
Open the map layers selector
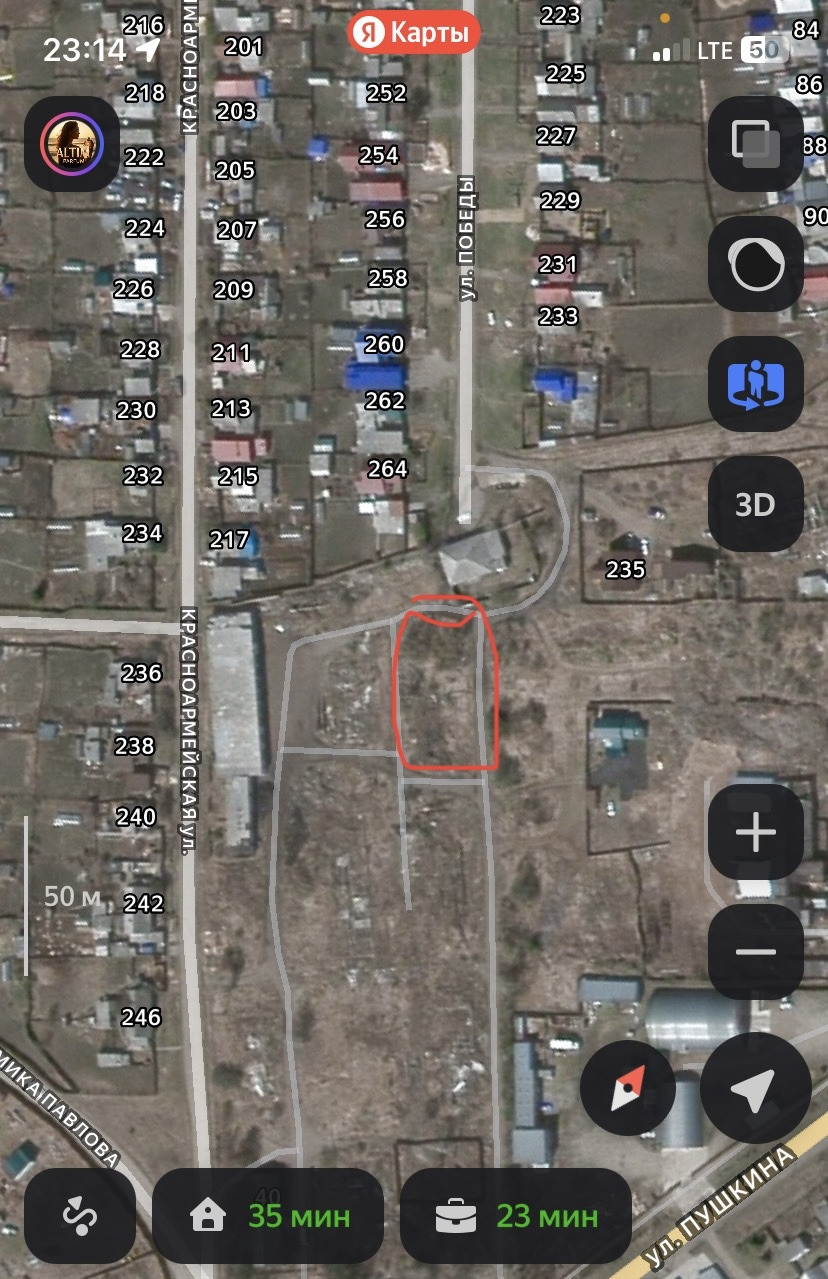(x=755, y=144)
